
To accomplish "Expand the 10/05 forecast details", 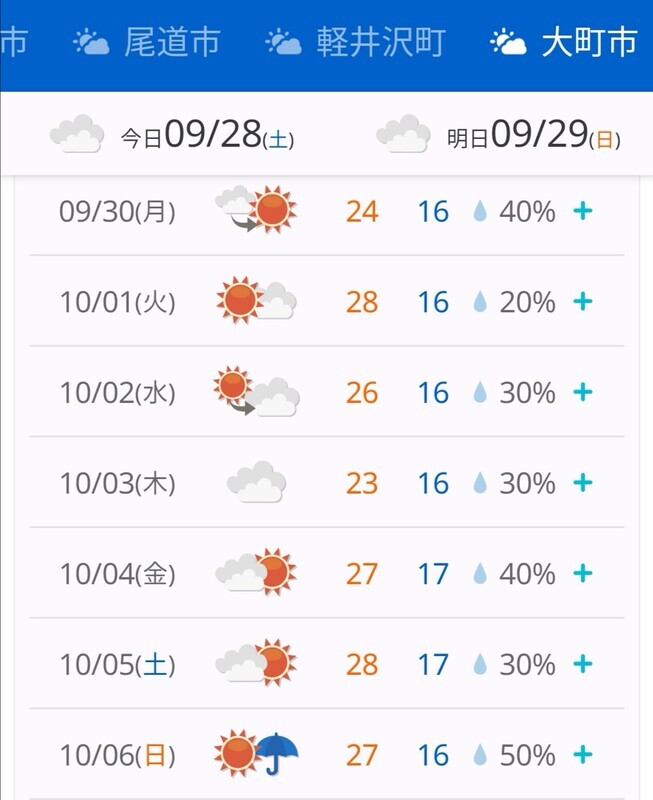I will point(582,664).
